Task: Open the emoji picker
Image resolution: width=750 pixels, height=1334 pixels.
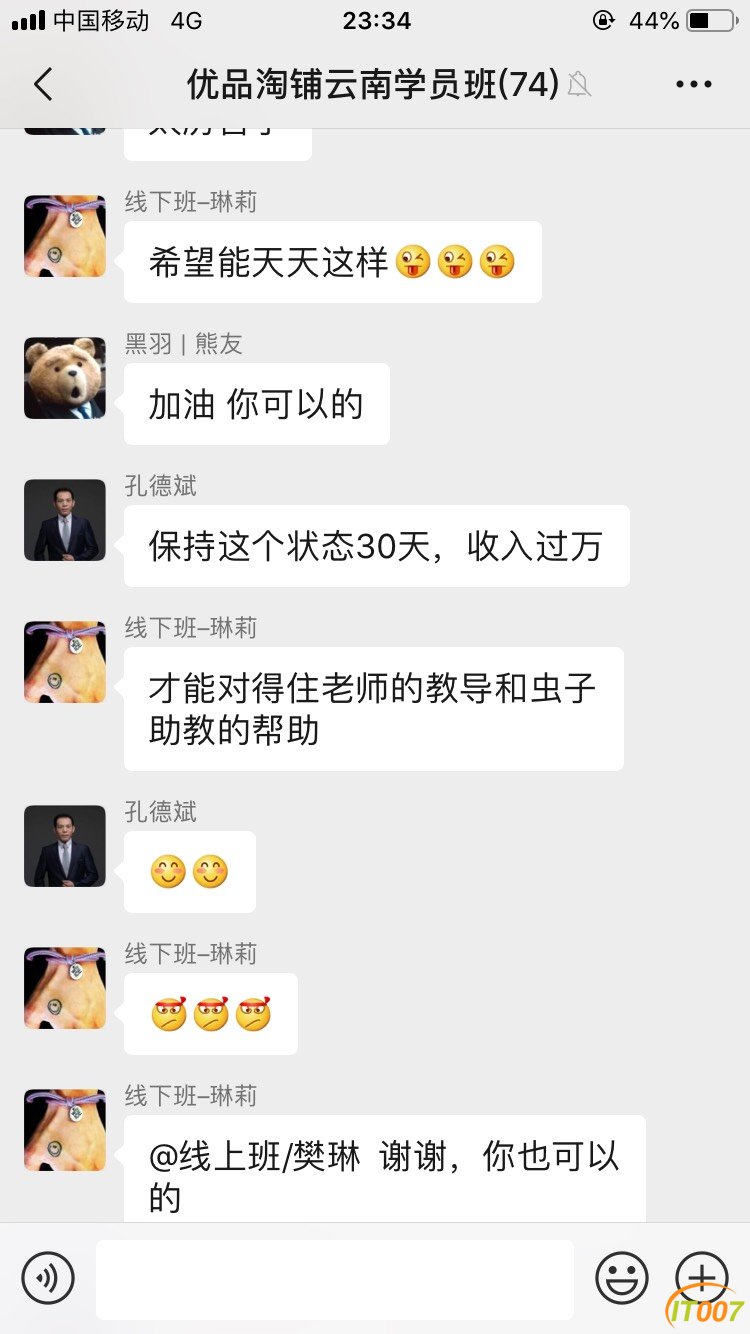Action: pyautogui.click(x=622, y=1277)
